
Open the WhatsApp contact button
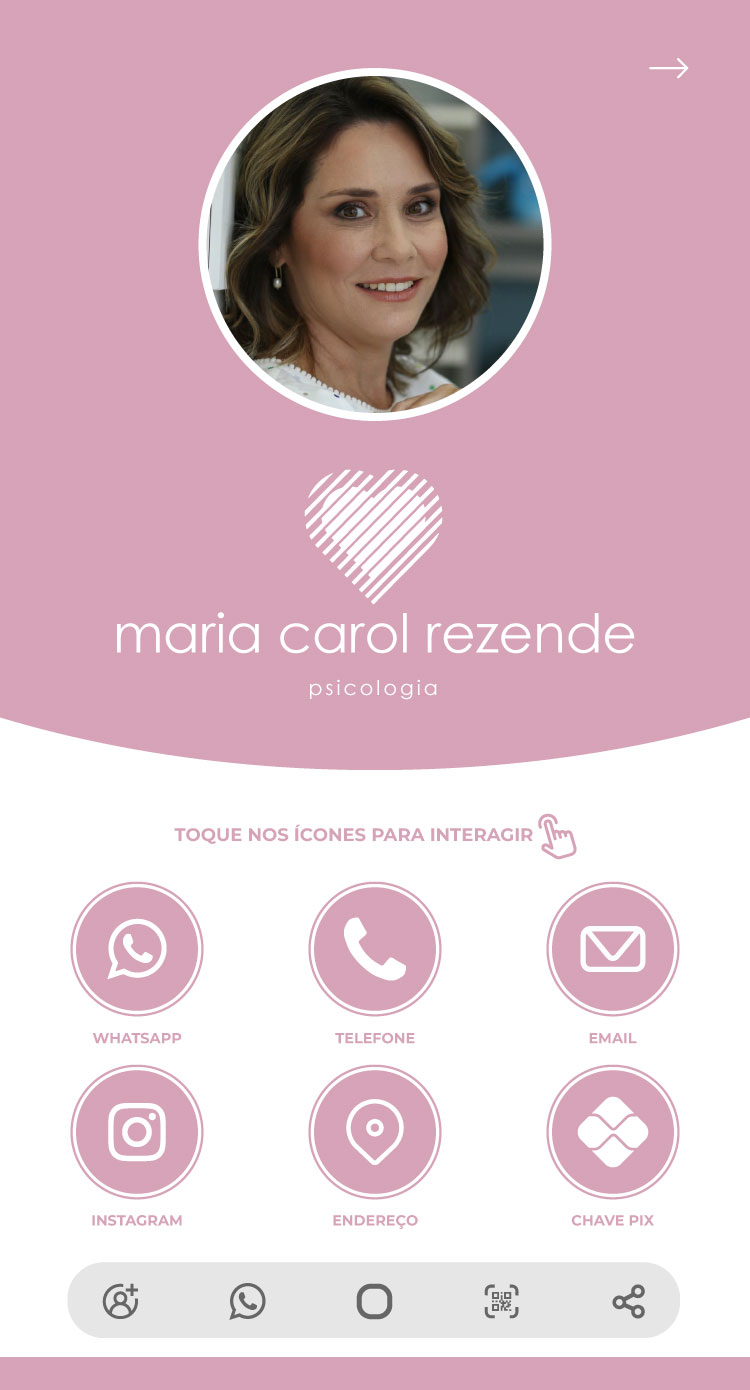(x=137, y=948)
